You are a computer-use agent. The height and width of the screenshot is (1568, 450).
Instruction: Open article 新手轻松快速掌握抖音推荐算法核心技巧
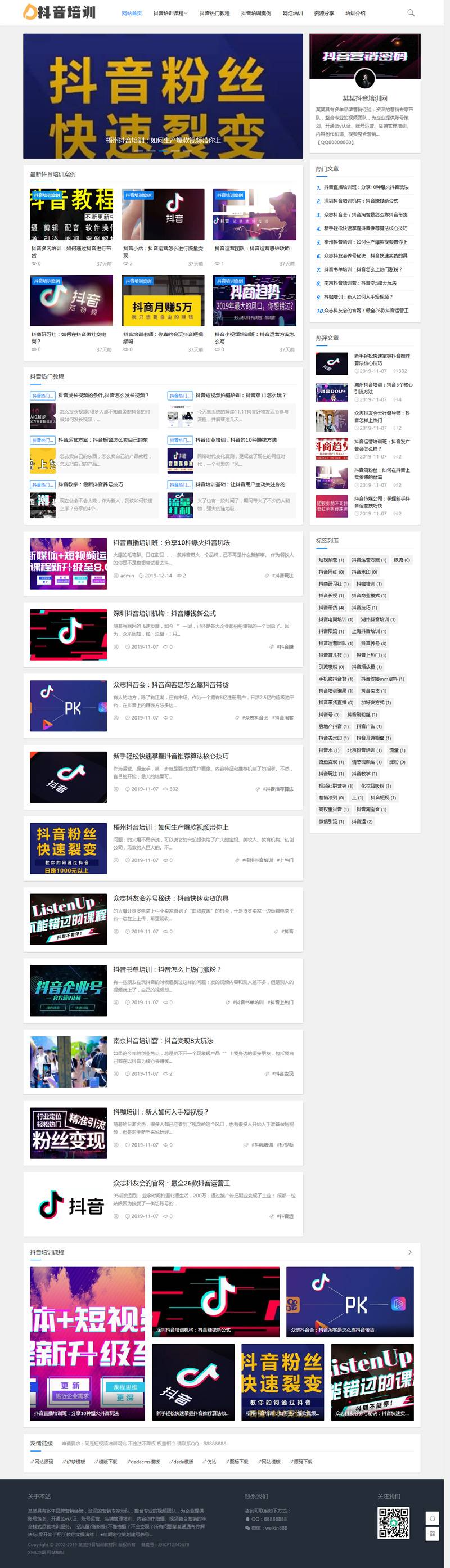170,756
